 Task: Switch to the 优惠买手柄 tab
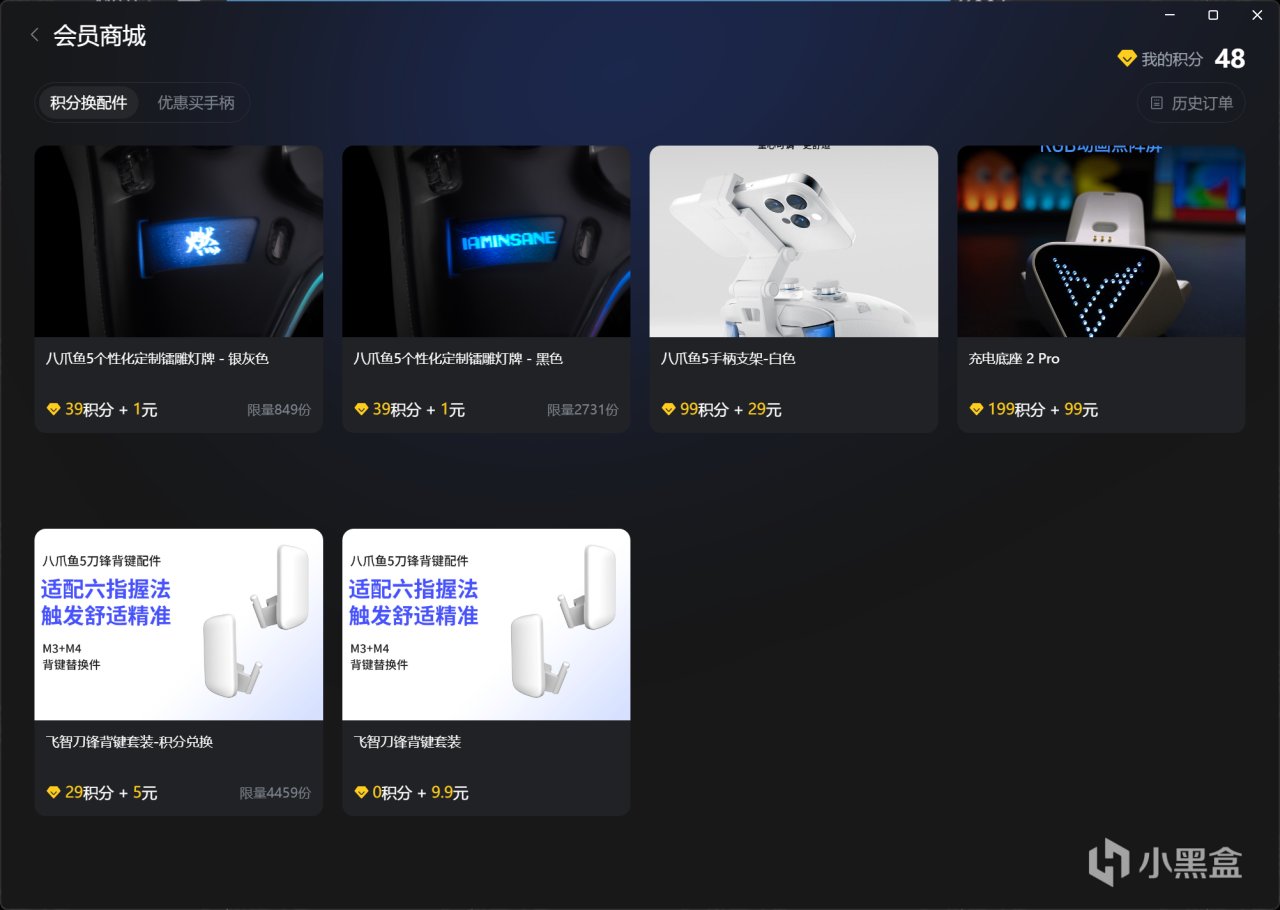point(195,103)
